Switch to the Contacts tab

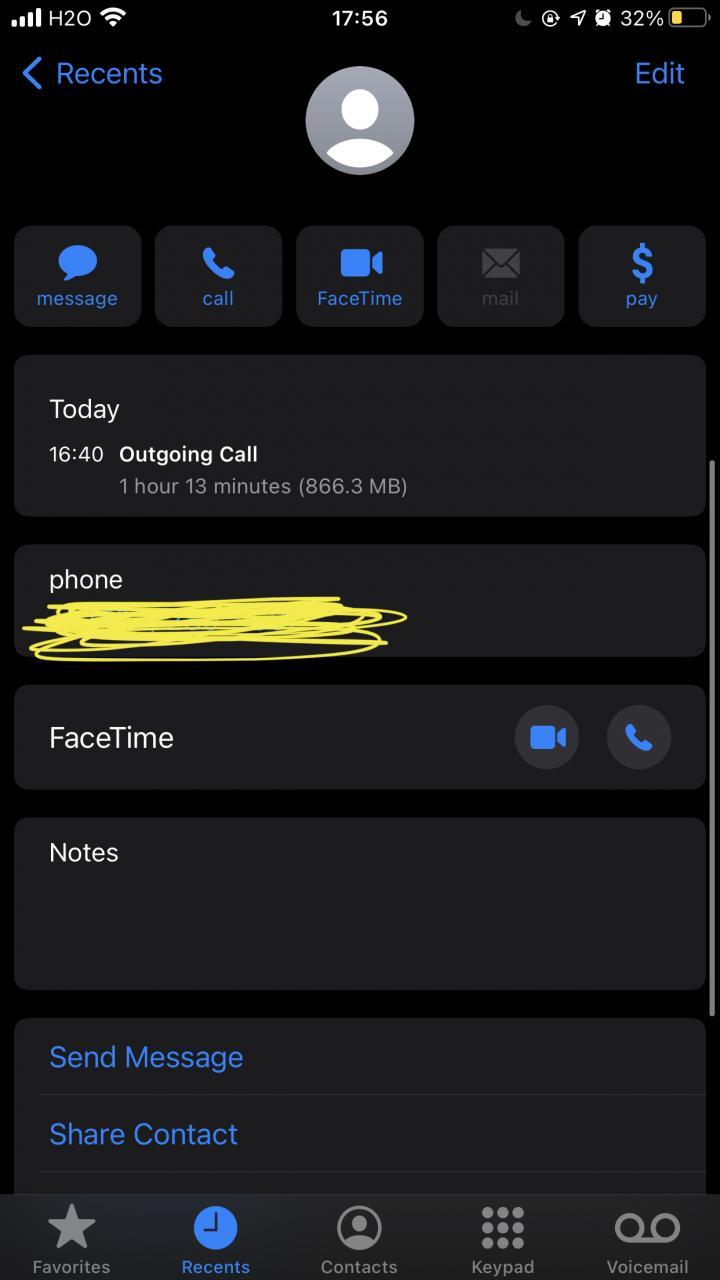(x=359, y=1239)
